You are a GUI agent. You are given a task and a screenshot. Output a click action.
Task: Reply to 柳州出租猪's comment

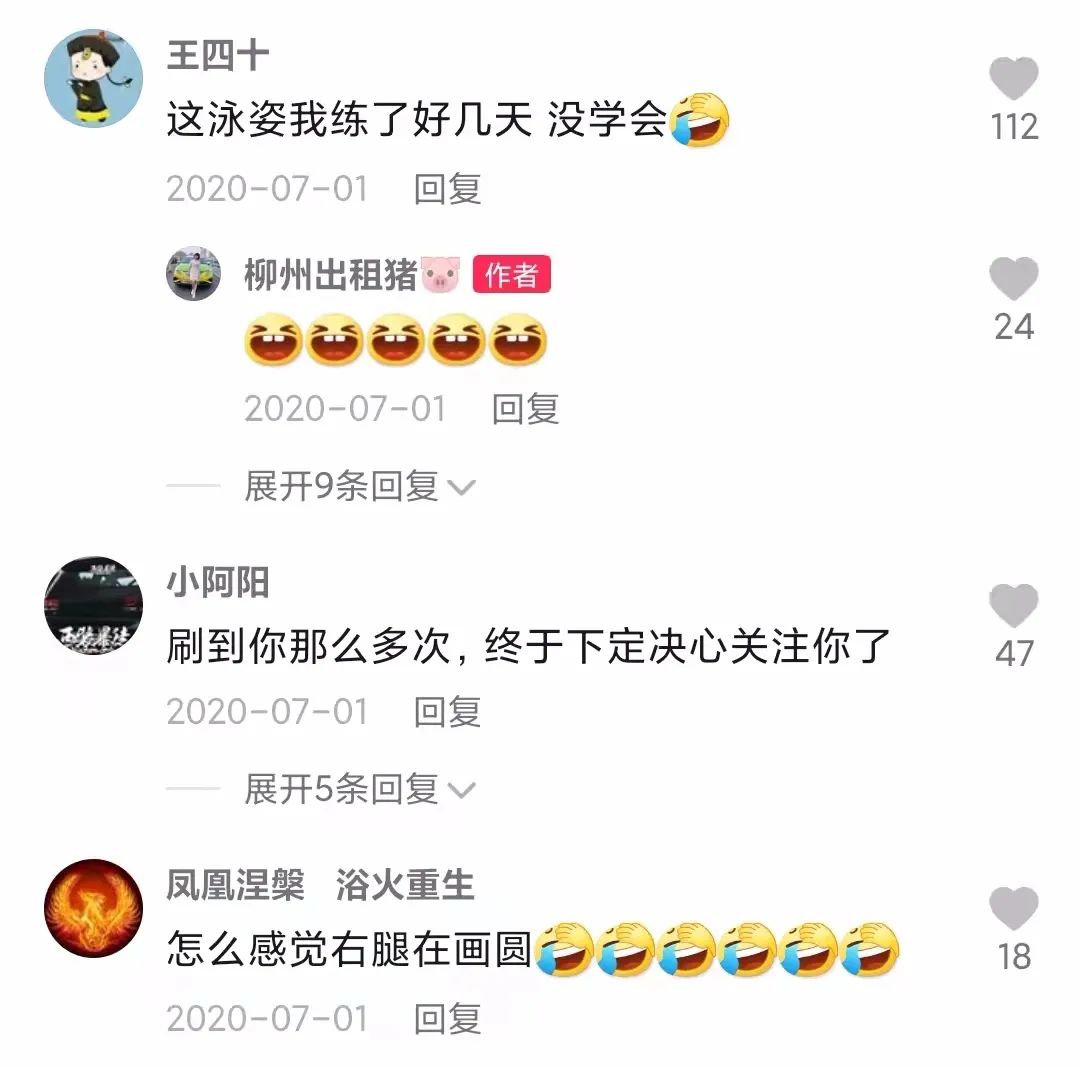[x=525, y=409]
